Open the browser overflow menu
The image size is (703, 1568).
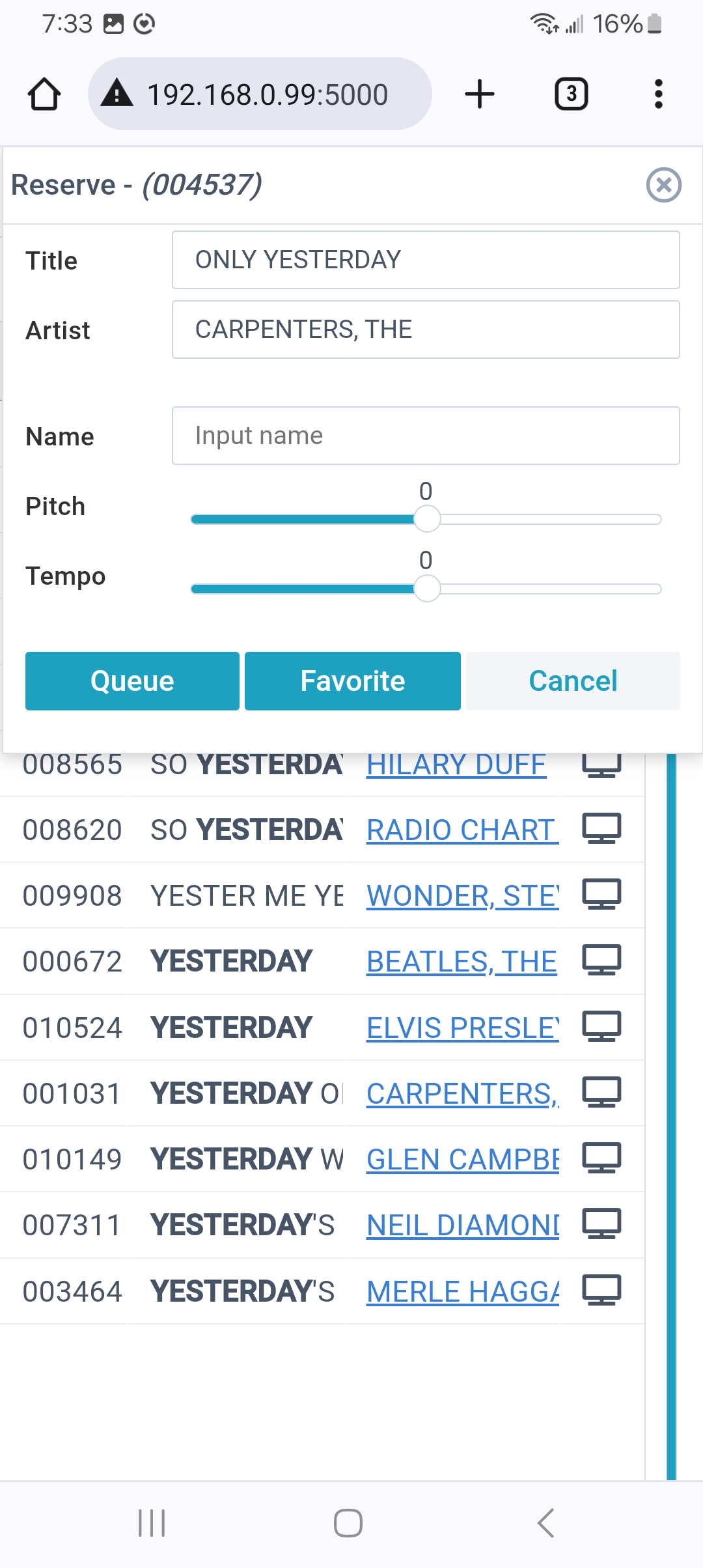coord(658,94)
